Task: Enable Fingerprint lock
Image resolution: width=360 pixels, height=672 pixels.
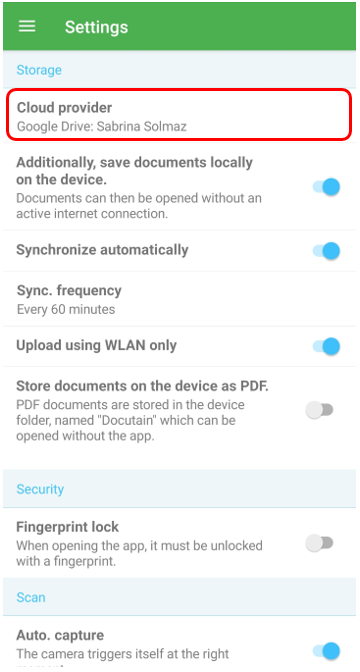Action: point(319,543)
